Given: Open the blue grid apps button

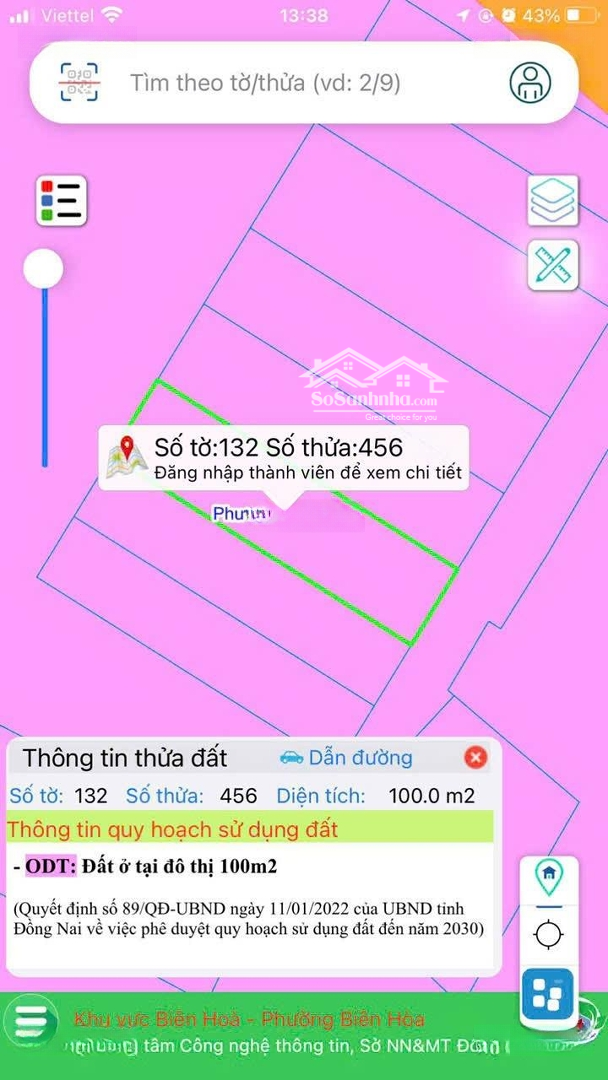Looking at the screenshot, I should [548, 994].
